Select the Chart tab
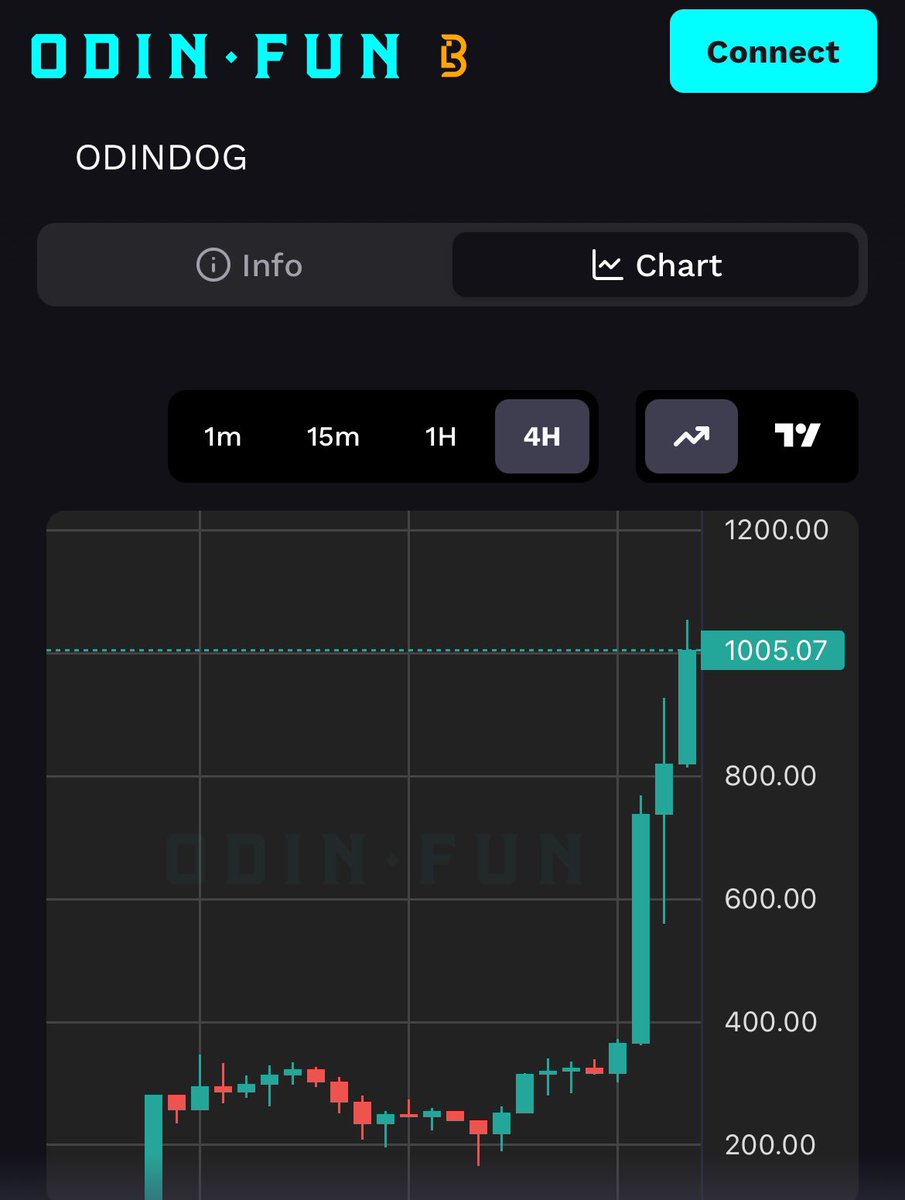Image resolution: width=905 pixels, height=1200 pixels. (656, 265)
